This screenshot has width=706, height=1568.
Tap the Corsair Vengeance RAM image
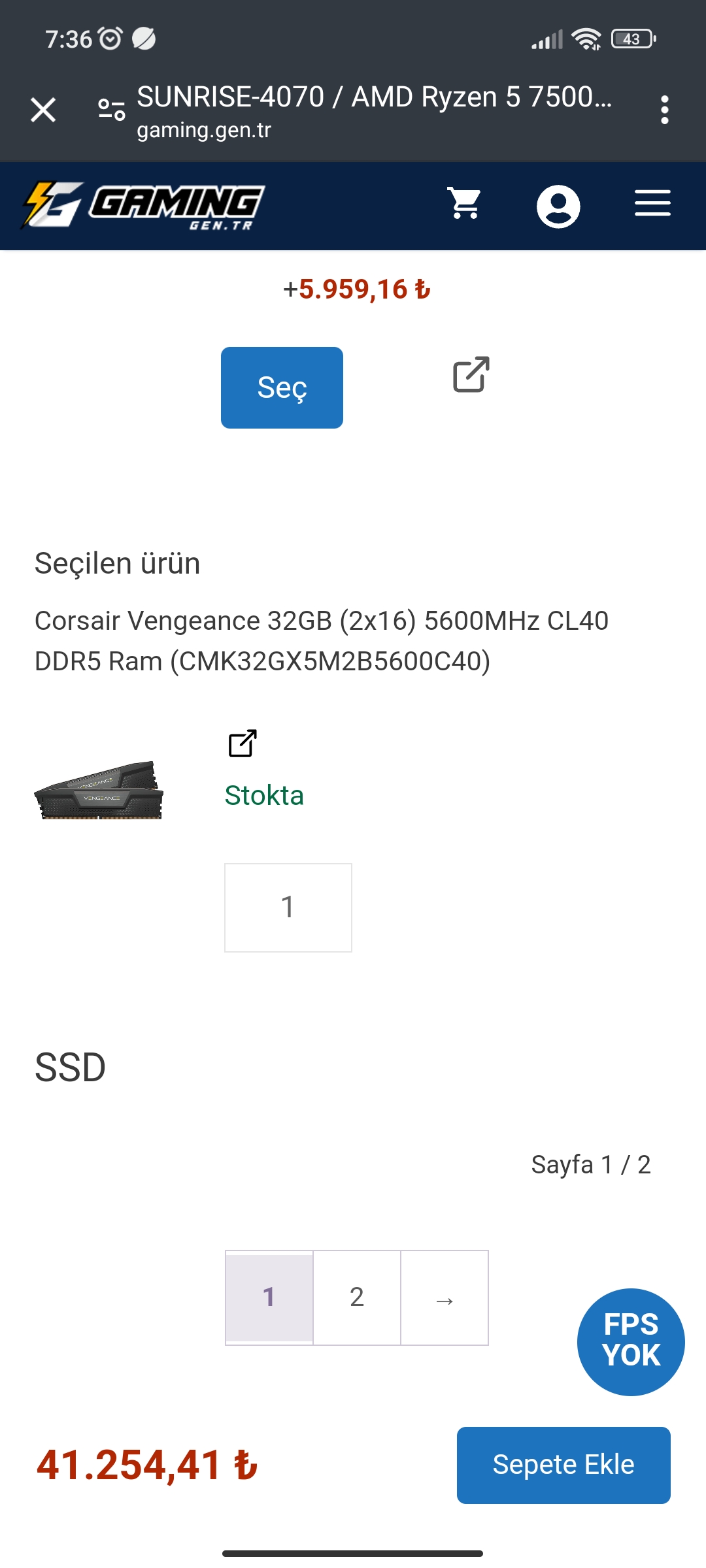99,791
